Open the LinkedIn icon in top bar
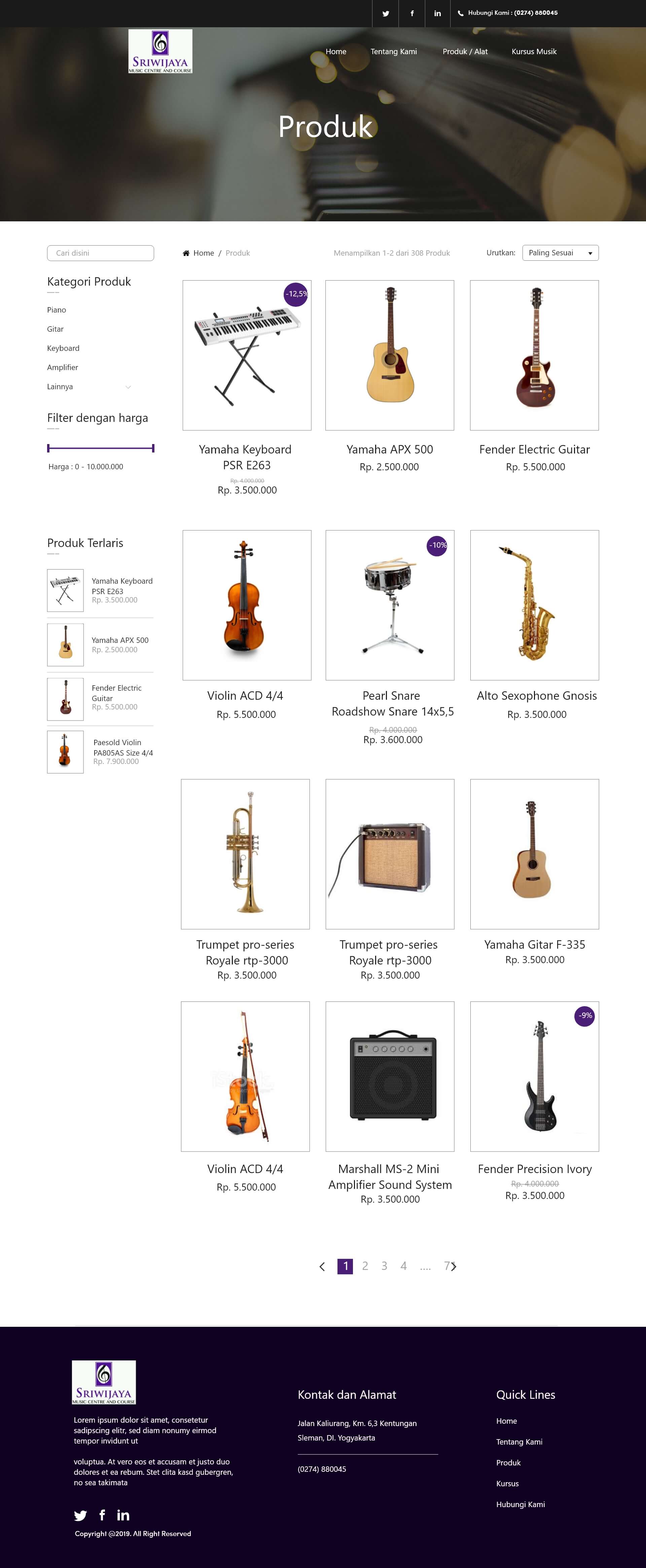The image size is (646, 1568). click(437, 13)
